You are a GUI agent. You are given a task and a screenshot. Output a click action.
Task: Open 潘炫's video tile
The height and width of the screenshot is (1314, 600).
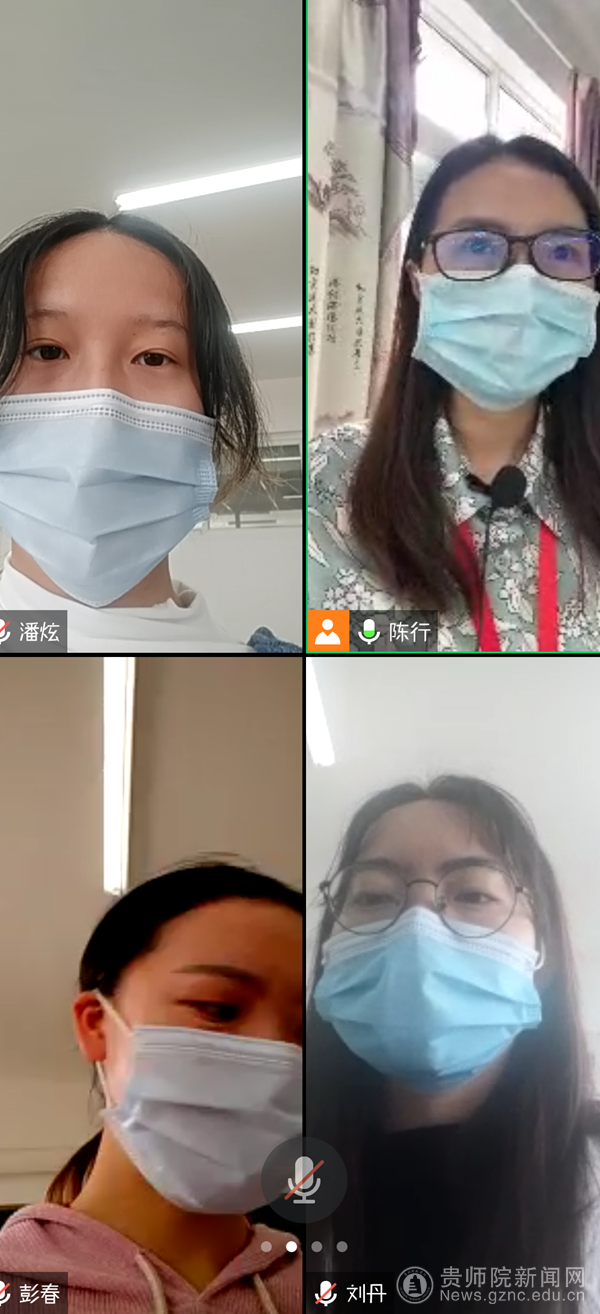pos(150,330)
